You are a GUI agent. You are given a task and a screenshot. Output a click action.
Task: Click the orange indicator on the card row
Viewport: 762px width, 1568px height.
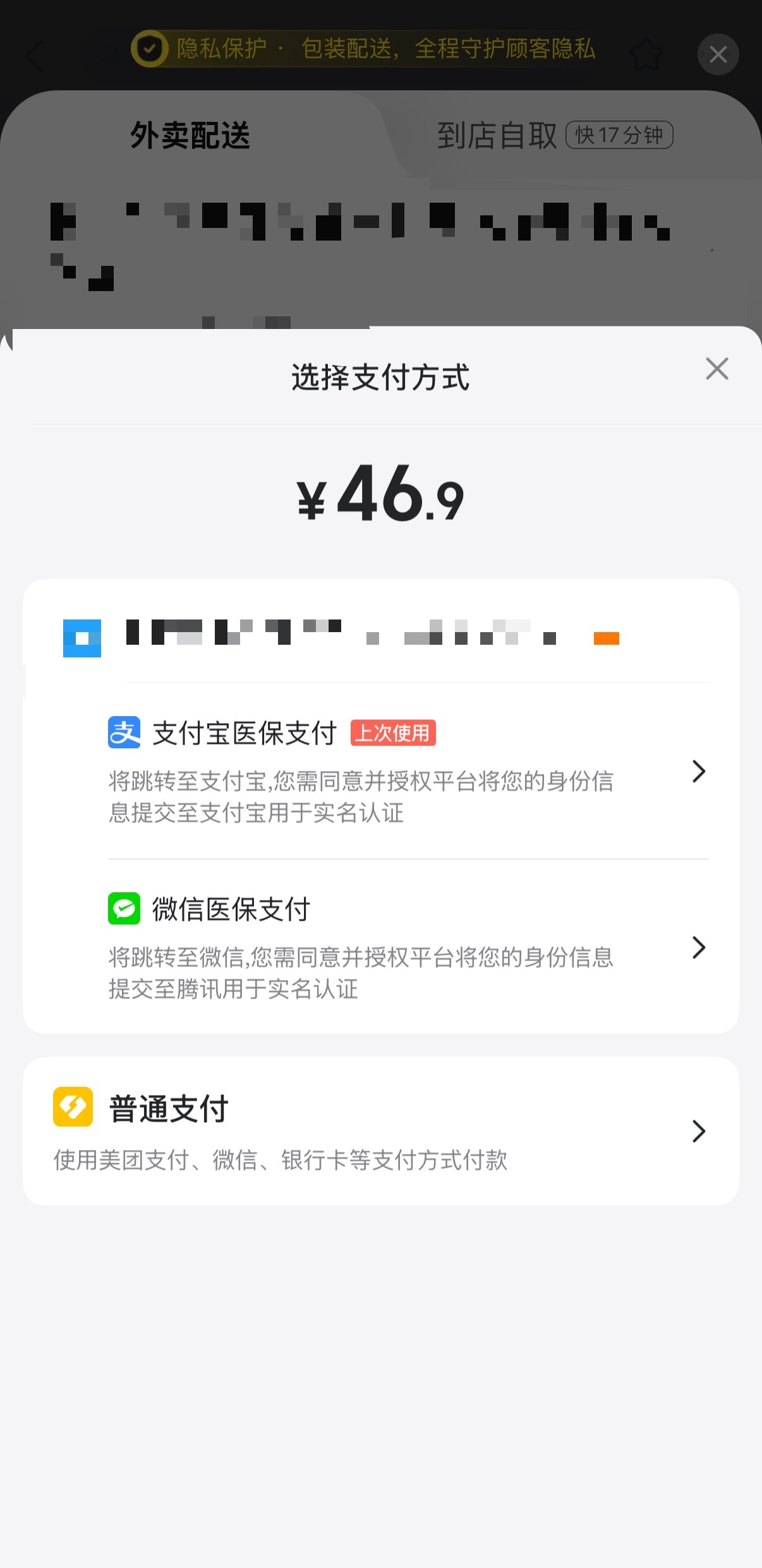pos(606,638)
